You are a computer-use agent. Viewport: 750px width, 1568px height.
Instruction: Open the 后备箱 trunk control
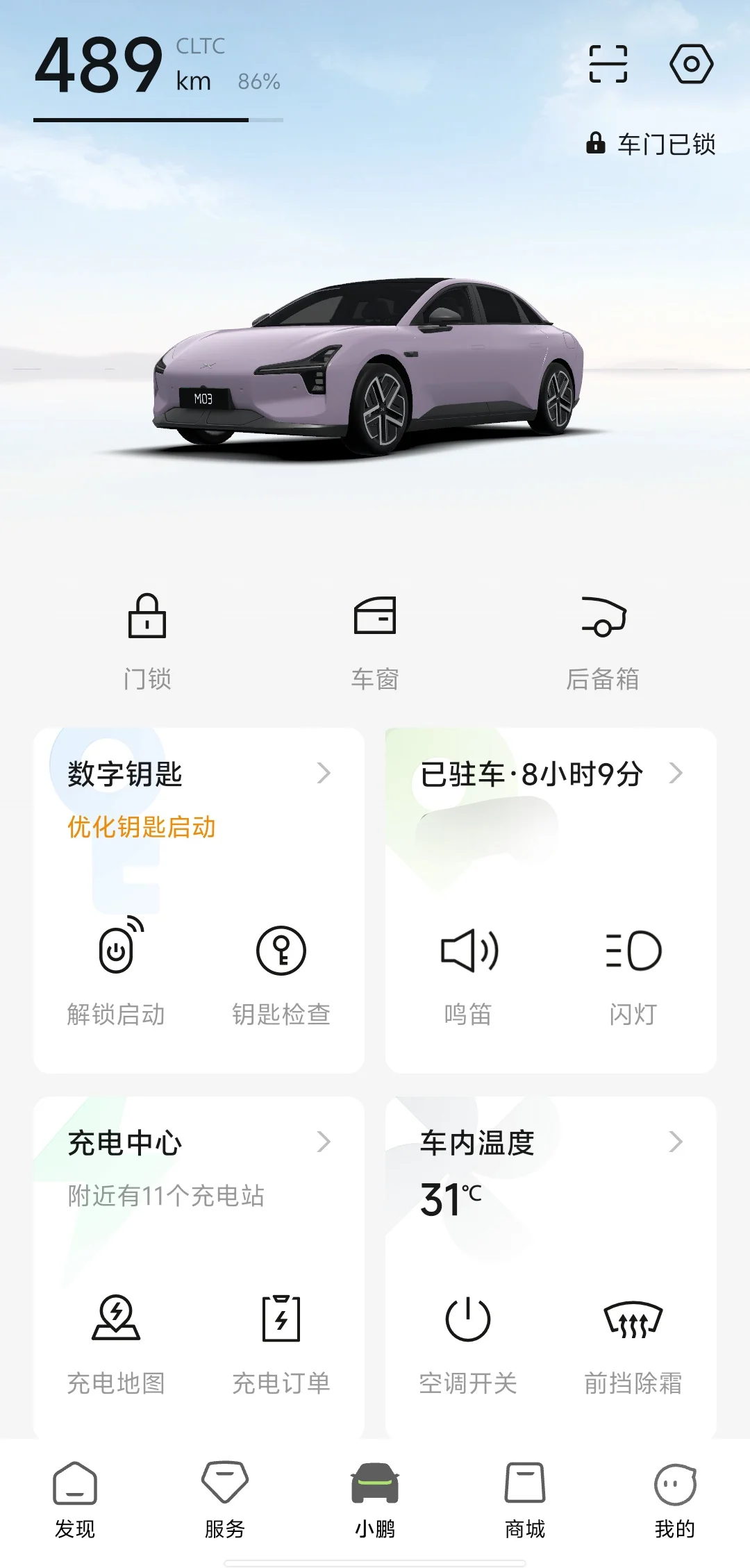(603, 639)
